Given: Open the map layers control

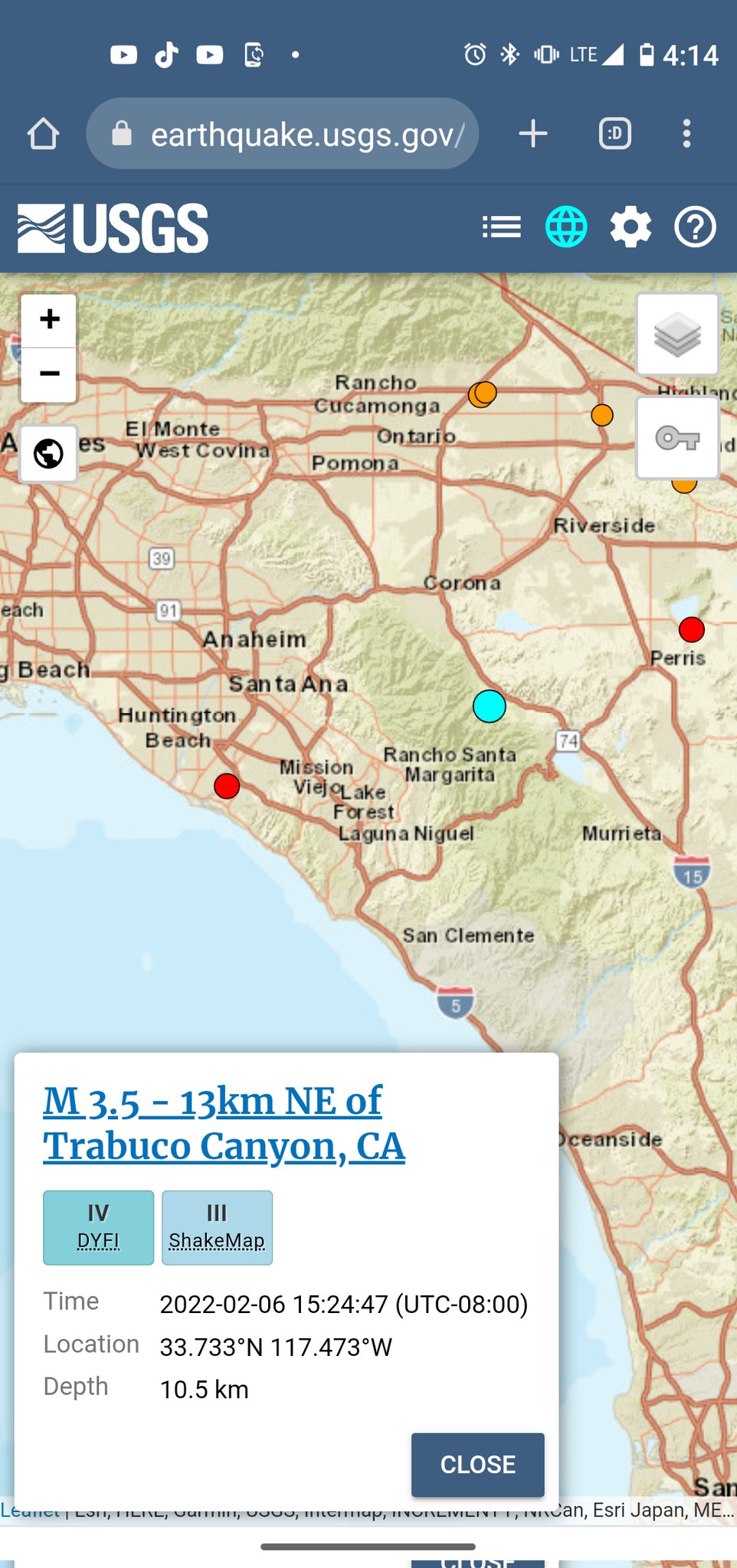Looking at the screenshot, I should pyautogui.click(x=677, y=335).
